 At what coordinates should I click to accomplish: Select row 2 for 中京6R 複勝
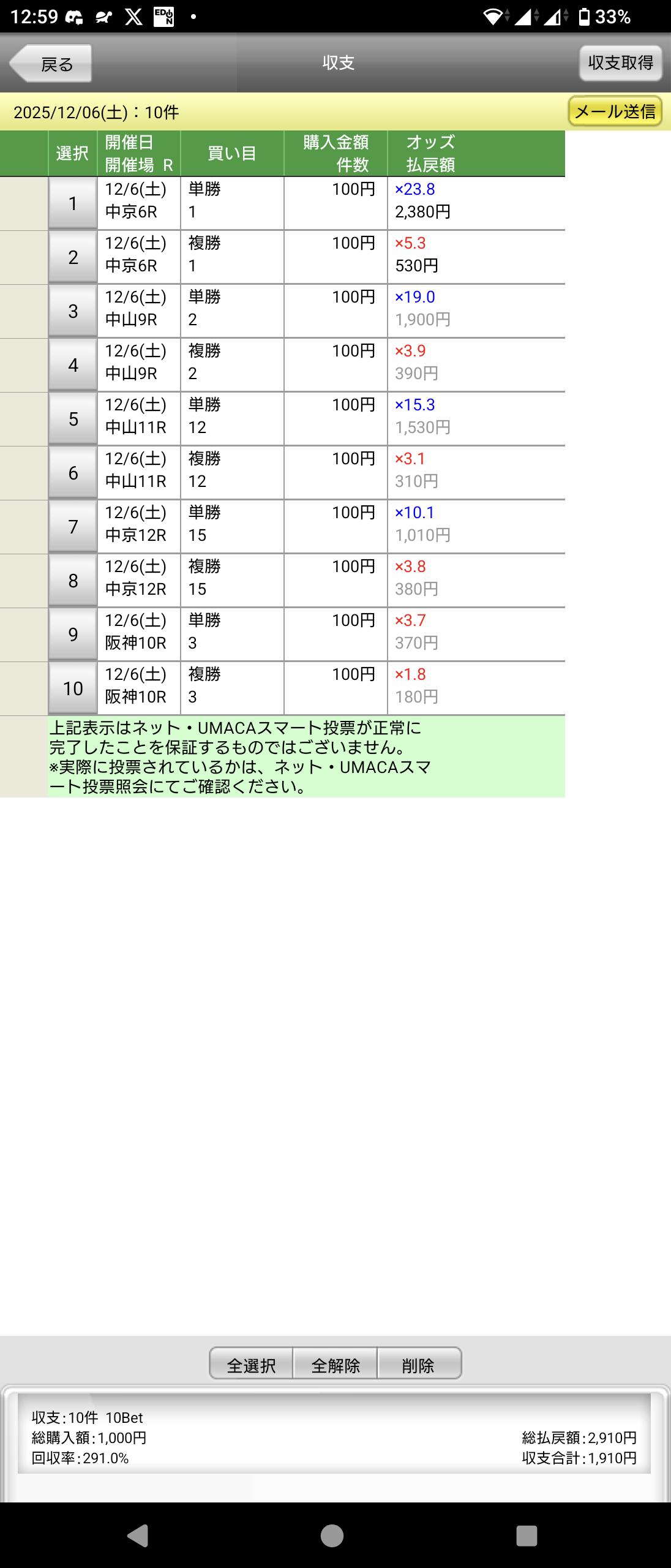click(73, 257)
